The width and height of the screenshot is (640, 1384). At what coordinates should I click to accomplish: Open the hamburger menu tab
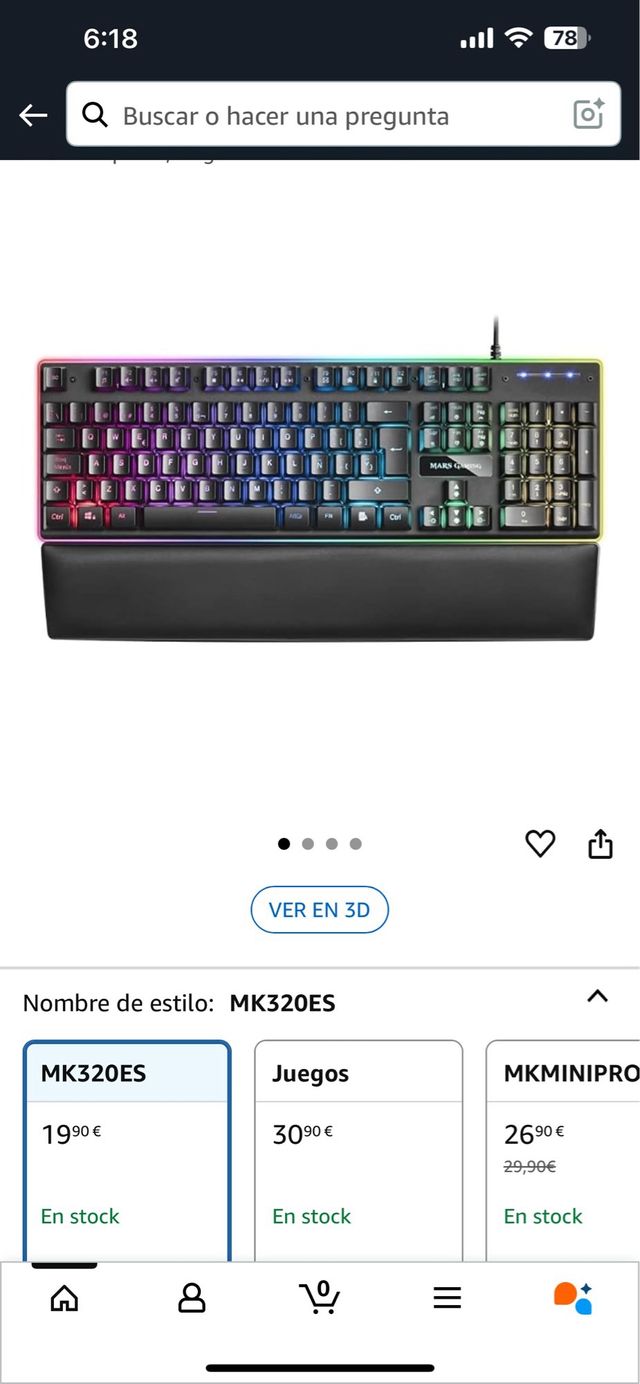(447, 1298)
